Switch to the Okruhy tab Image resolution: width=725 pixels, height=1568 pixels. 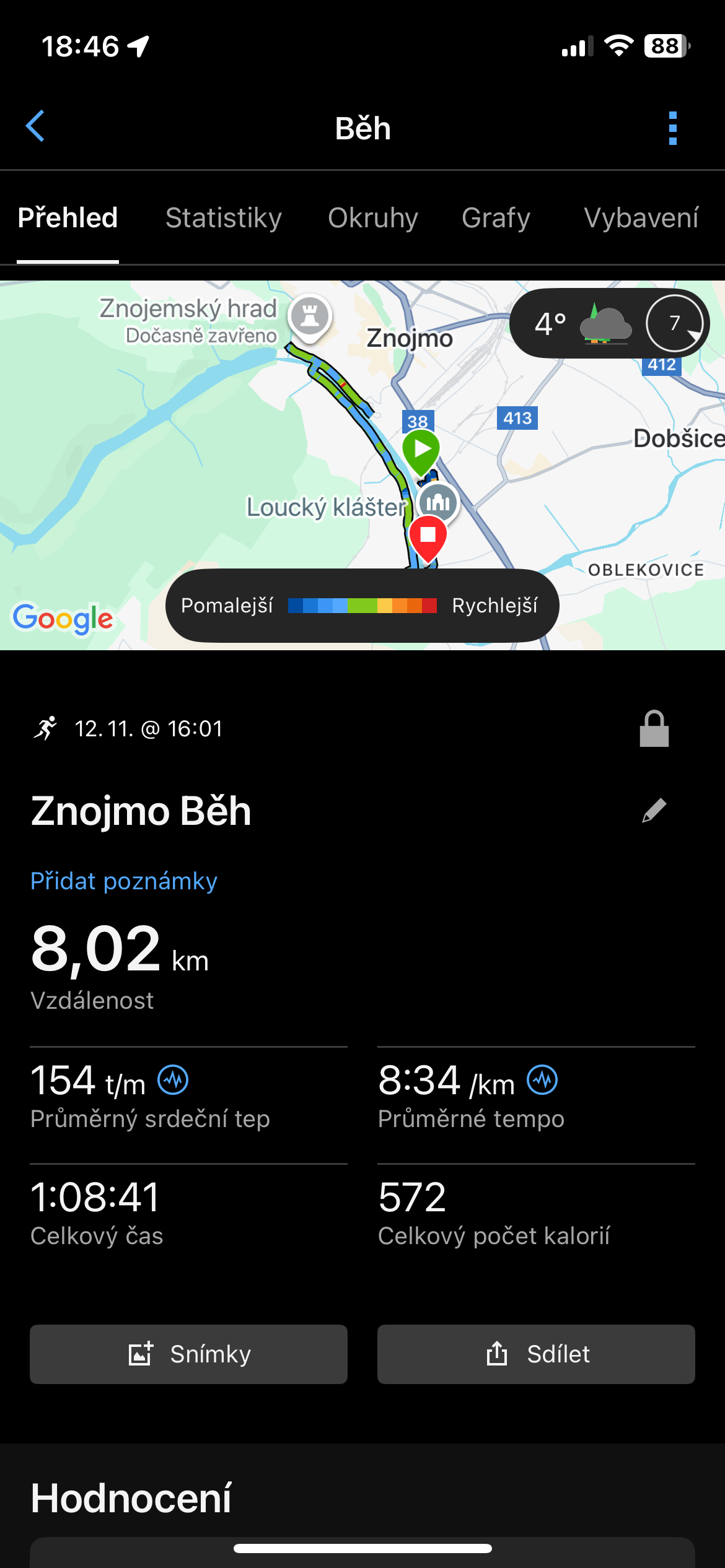[x=372, y=218]
